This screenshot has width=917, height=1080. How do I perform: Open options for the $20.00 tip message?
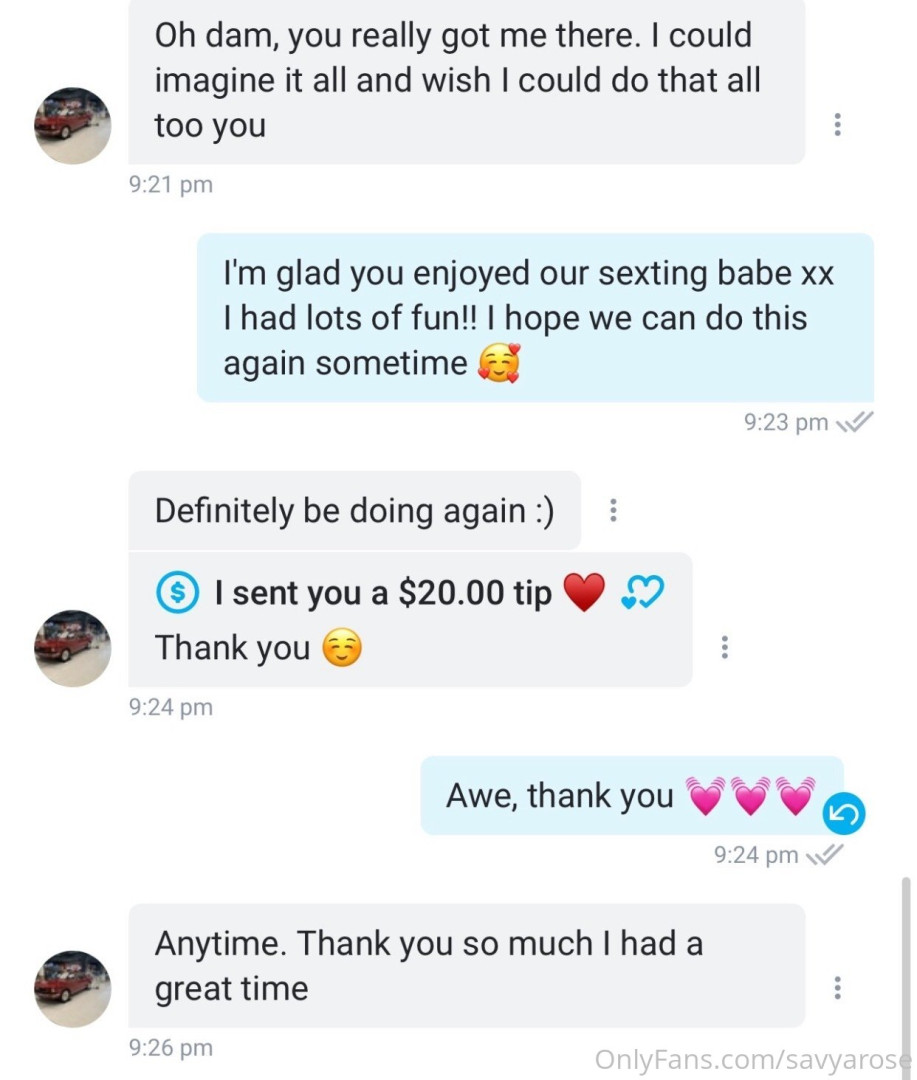[723, 647]
